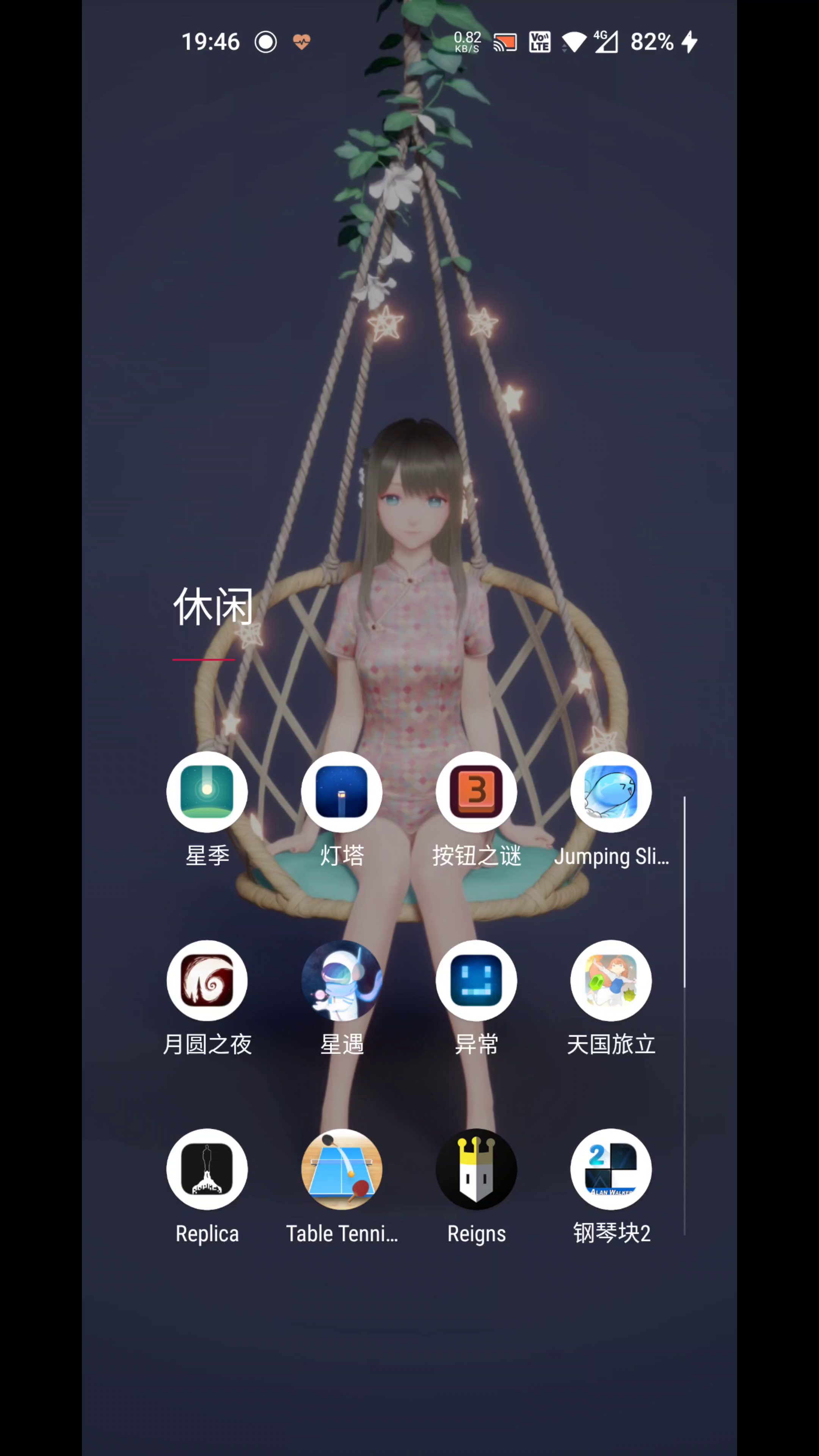Tap the 休闲 folder title
The image size is (819, 1456).
click(x=212, y=607)
